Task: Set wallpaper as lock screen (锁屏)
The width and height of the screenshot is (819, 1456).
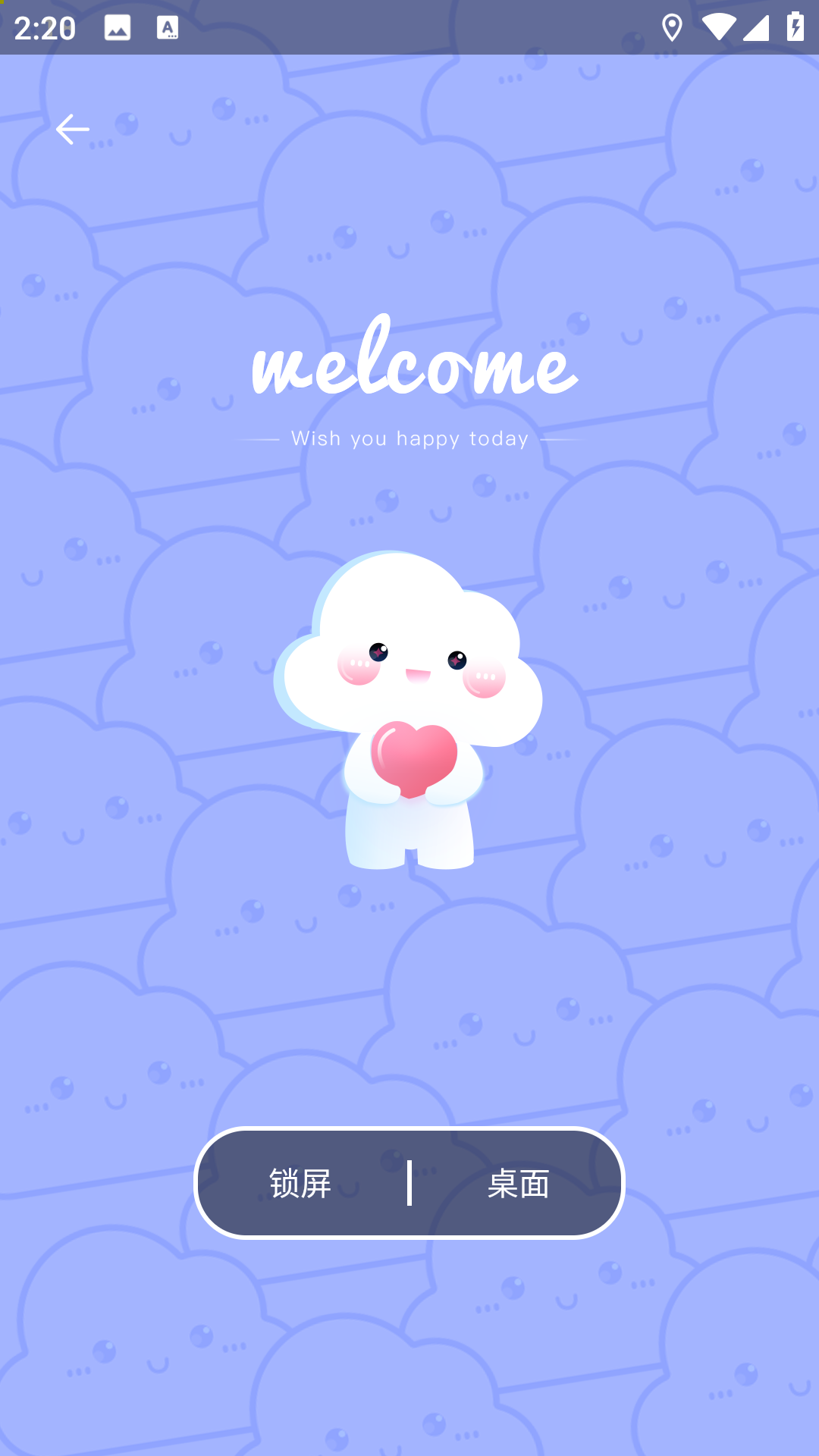Action: pos(301,1183)
